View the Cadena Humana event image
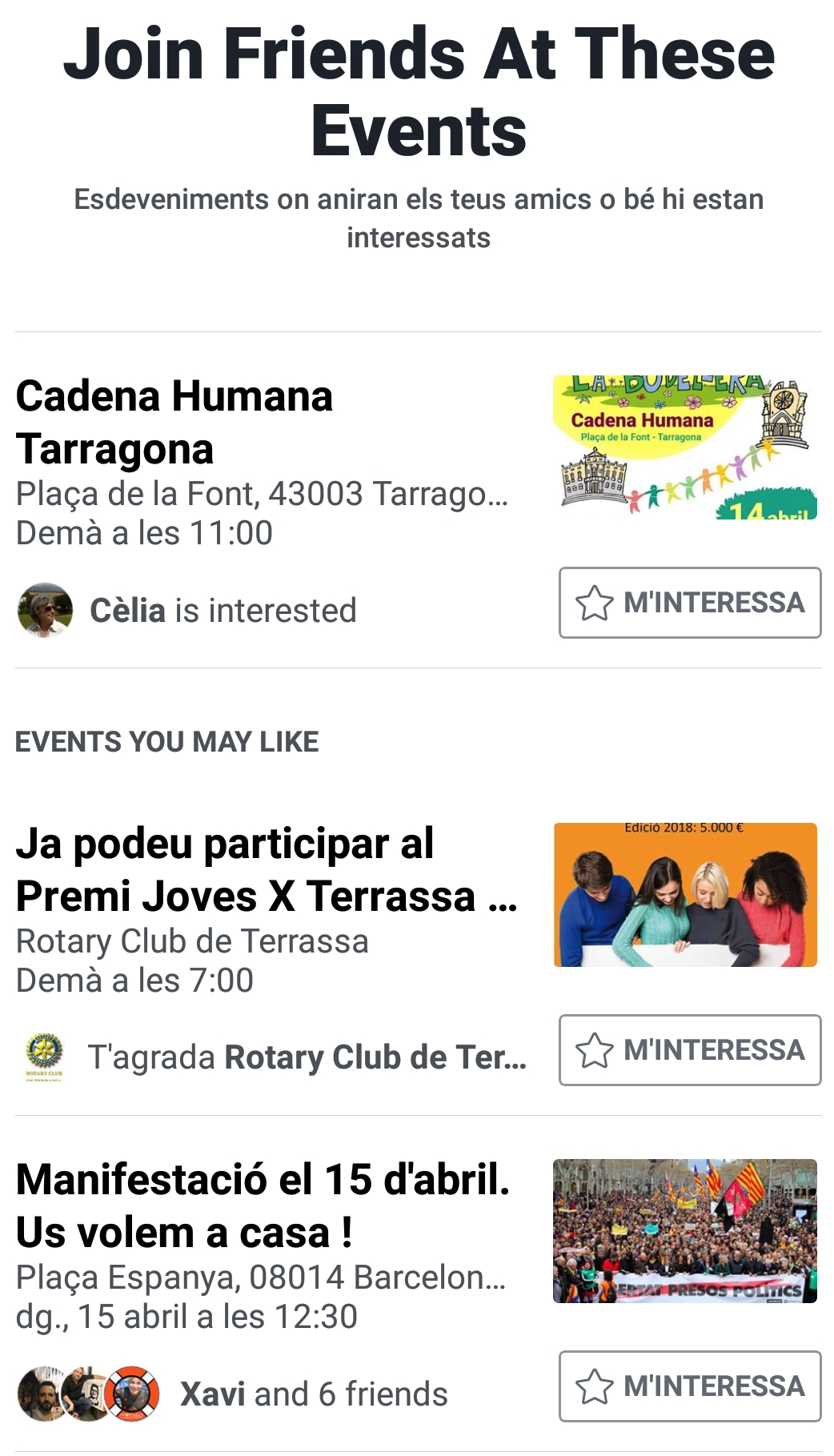The width and height of the screenshot is (834, 1456). point(685,447)
